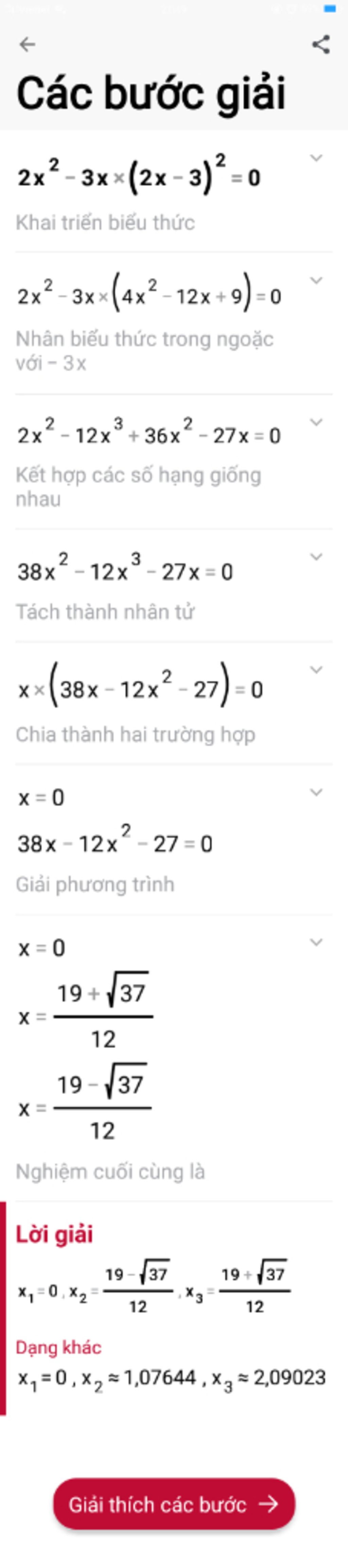Expand the 'Nhân biểu thức trong ngoặc' step
The image size is (348, 1568).
[x=316, y=281]
